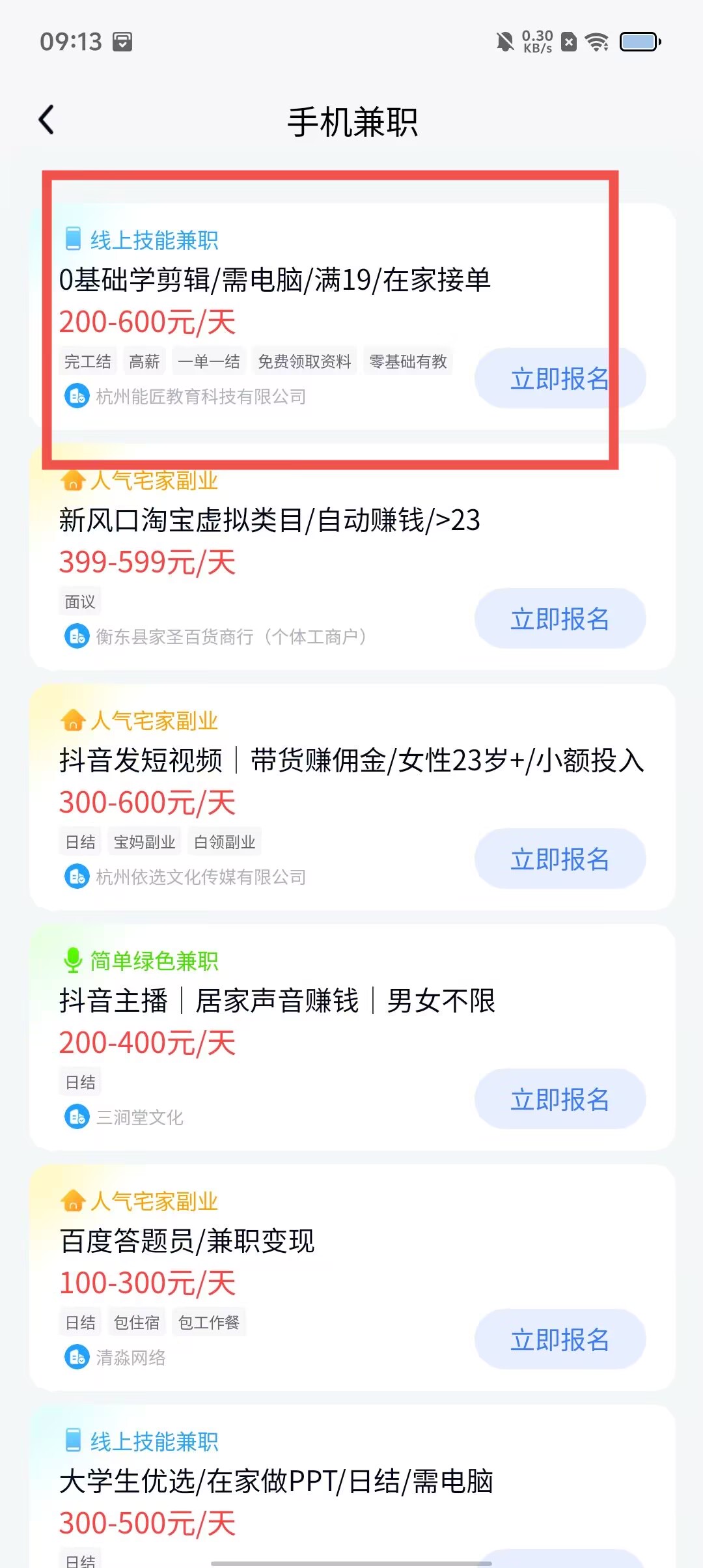Sign up for 新风口淘宝虚拟类目 job
The width and height of the screenshot is (703, 1568).
(559, 619)
